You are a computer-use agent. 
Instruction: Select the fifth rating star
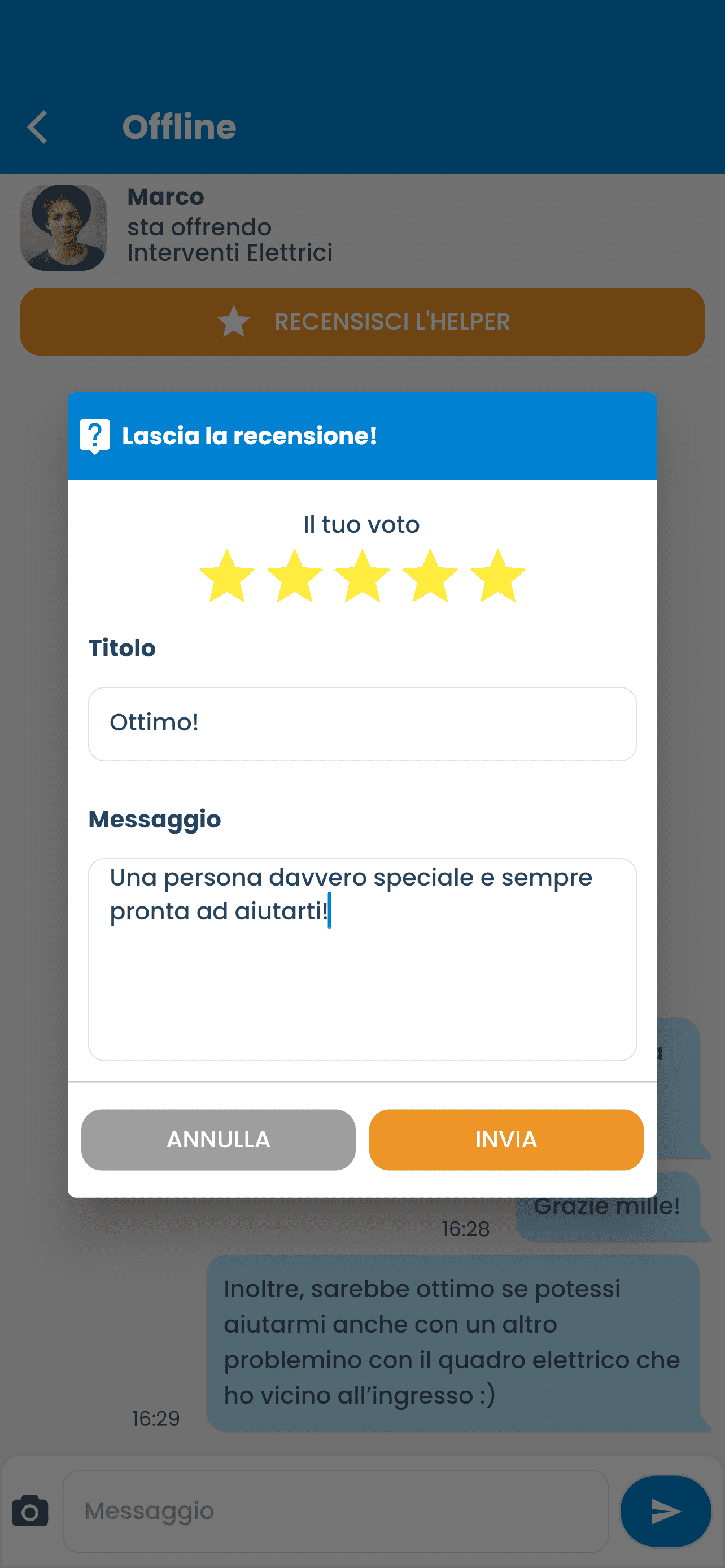(x=497, y=577)
